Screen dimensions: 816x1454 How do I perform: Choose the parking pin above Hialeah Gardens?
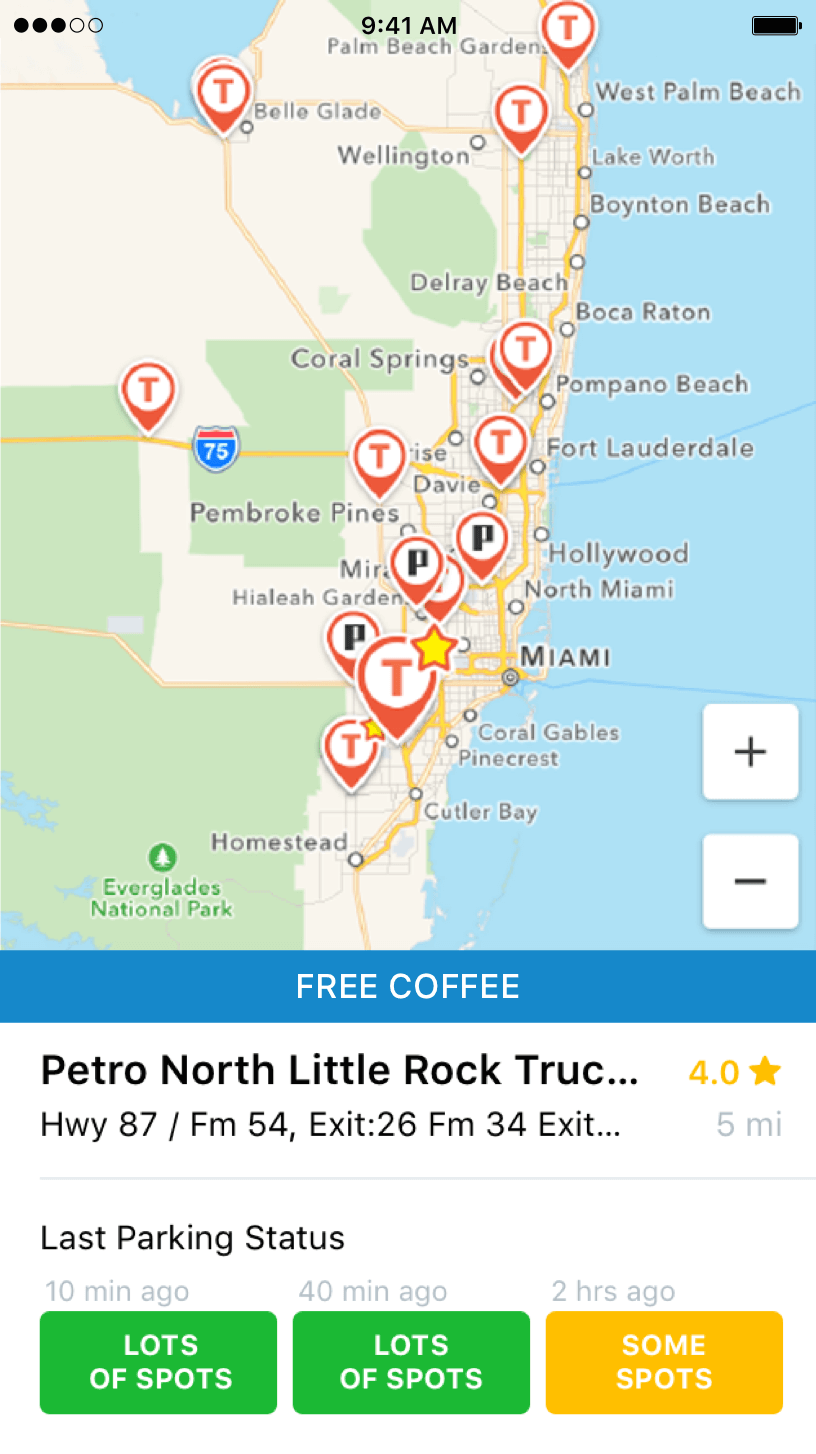pos(414,562)
